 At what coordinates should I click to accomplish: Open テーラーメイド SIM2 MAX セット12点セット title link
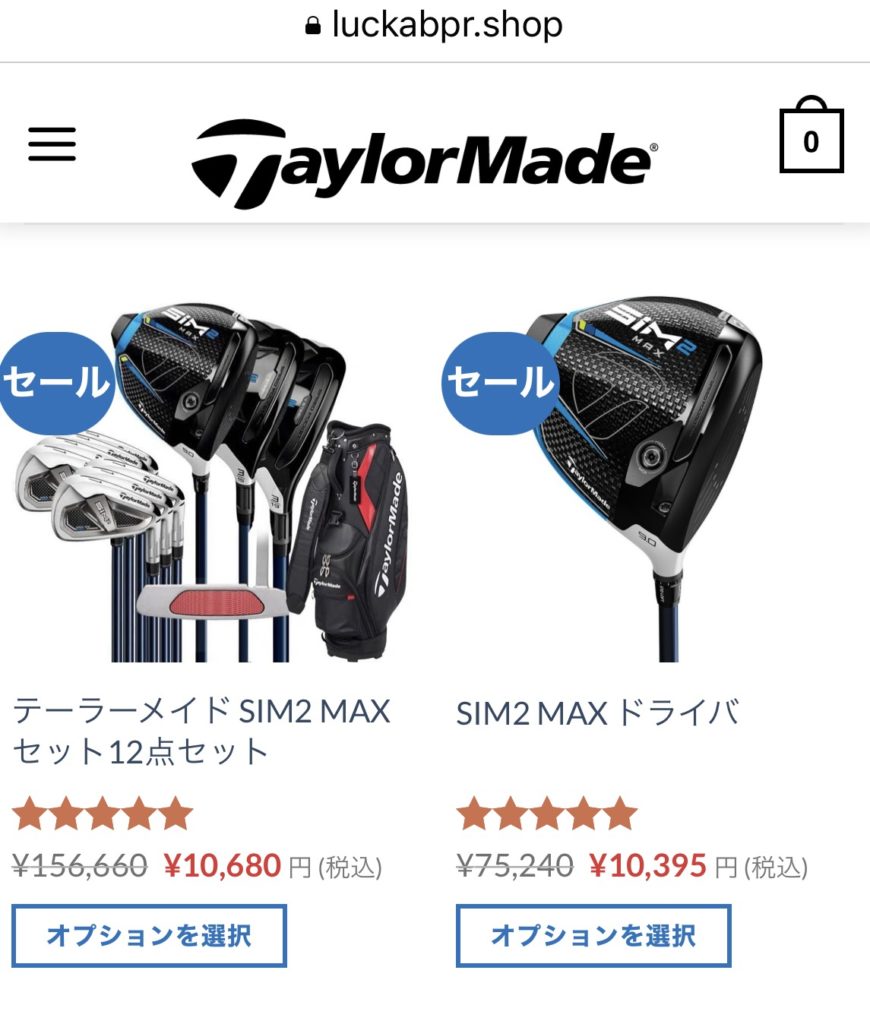pyautogui.click(x=200, y=731)
